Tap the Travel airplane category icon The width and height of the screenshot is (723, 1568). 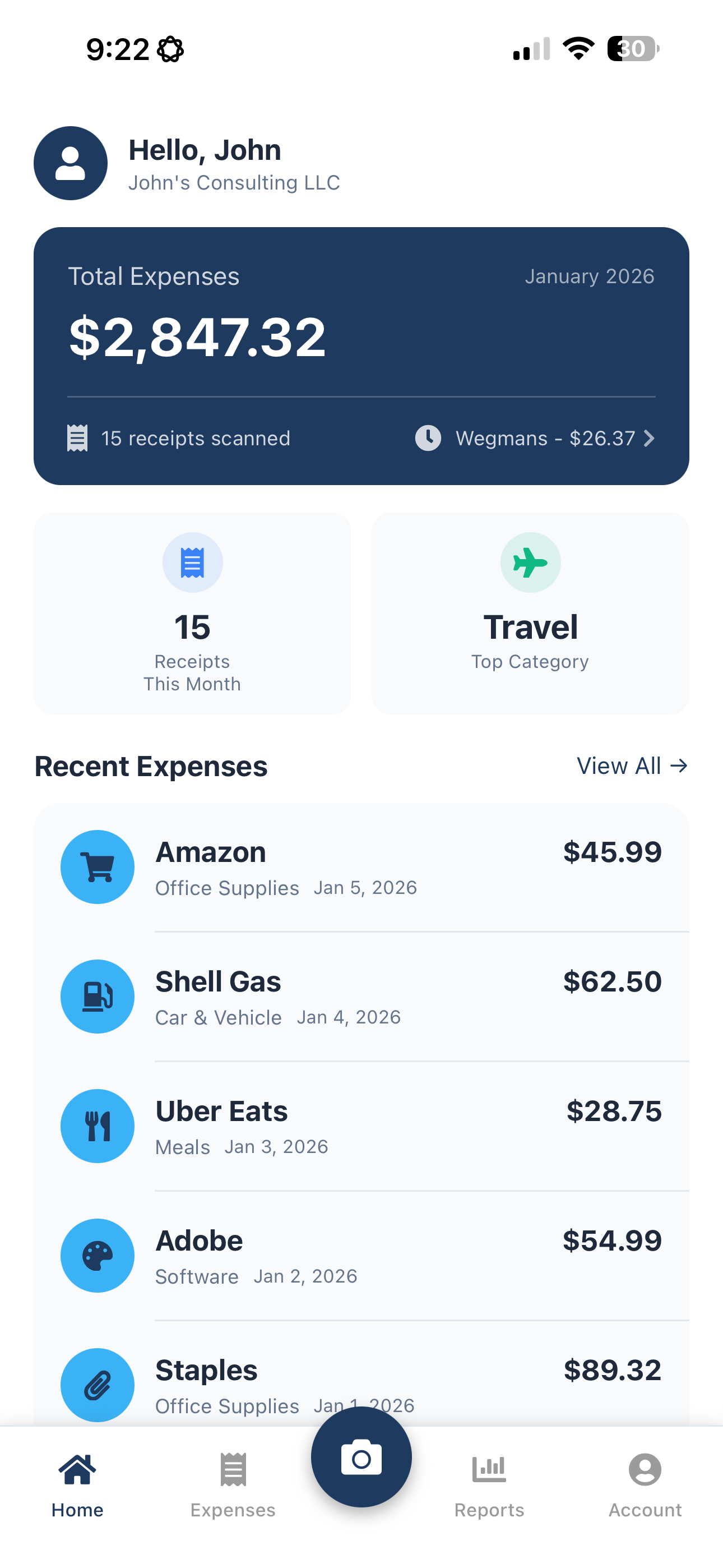[x=530, y=562]
